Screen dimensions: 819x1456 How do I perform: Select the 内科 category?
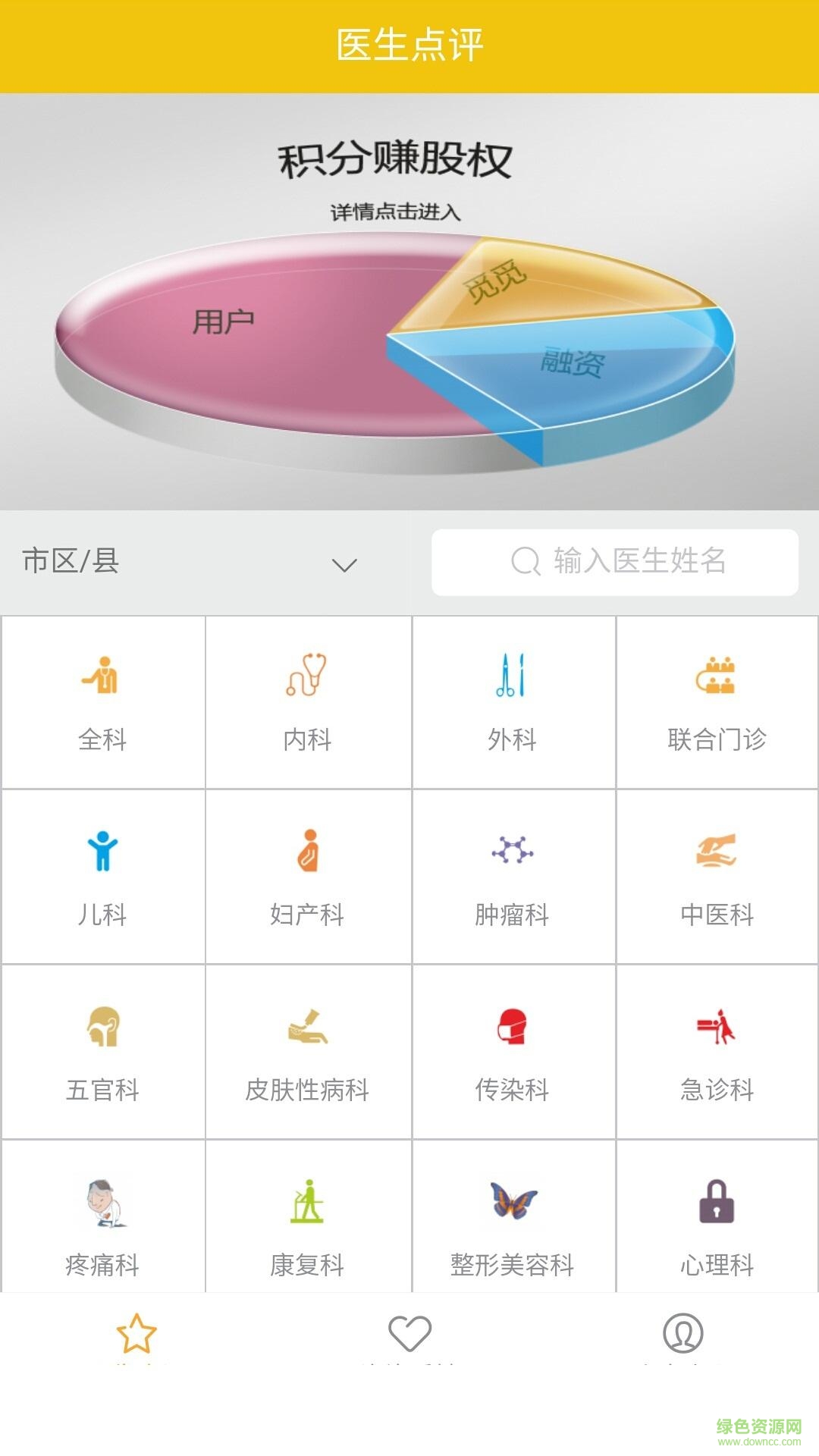click(x=308, y=703)
